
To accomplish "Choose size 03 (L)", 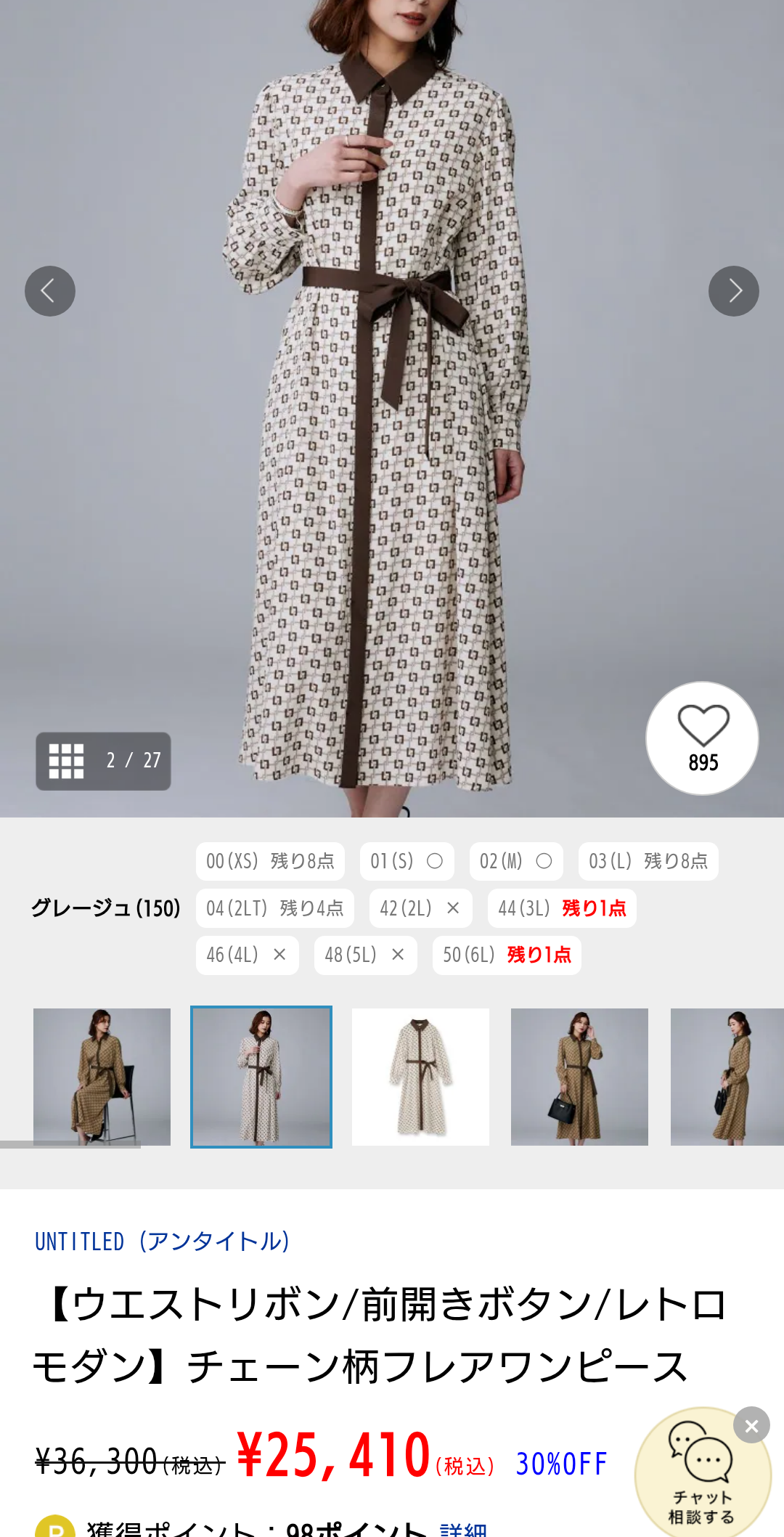I will pyautogui.click(x=648, y=861).
